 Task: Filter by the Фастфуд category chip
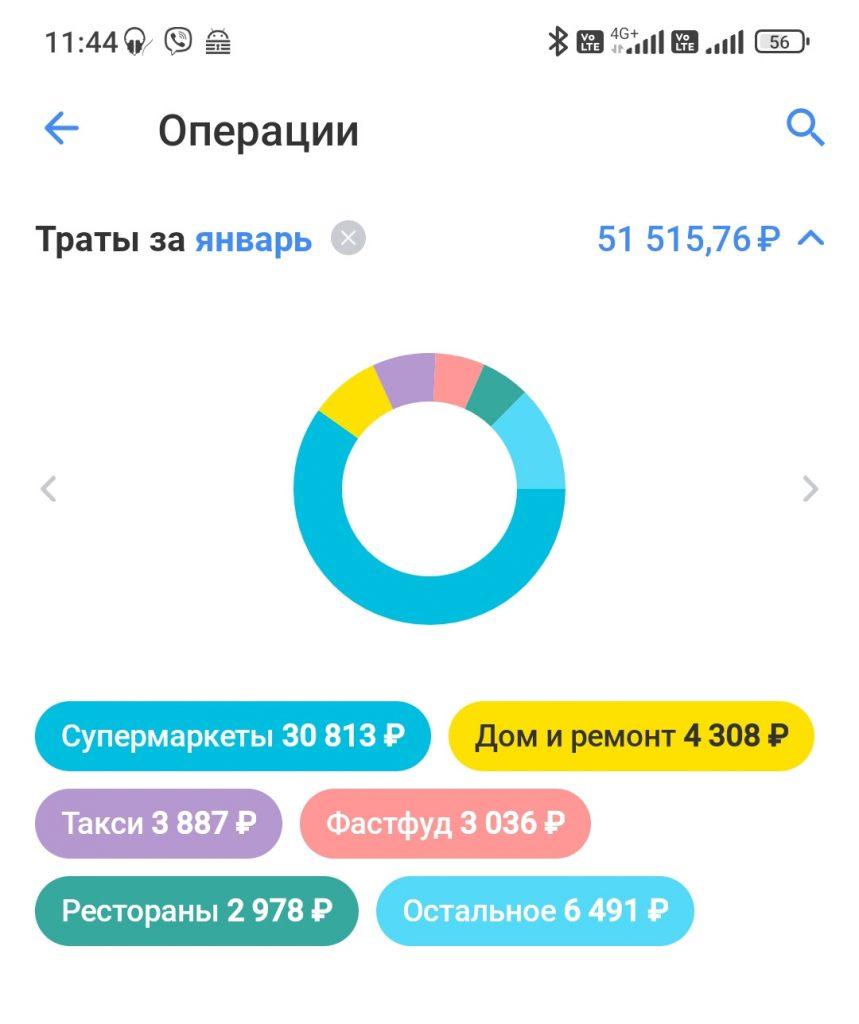point(445,823)
